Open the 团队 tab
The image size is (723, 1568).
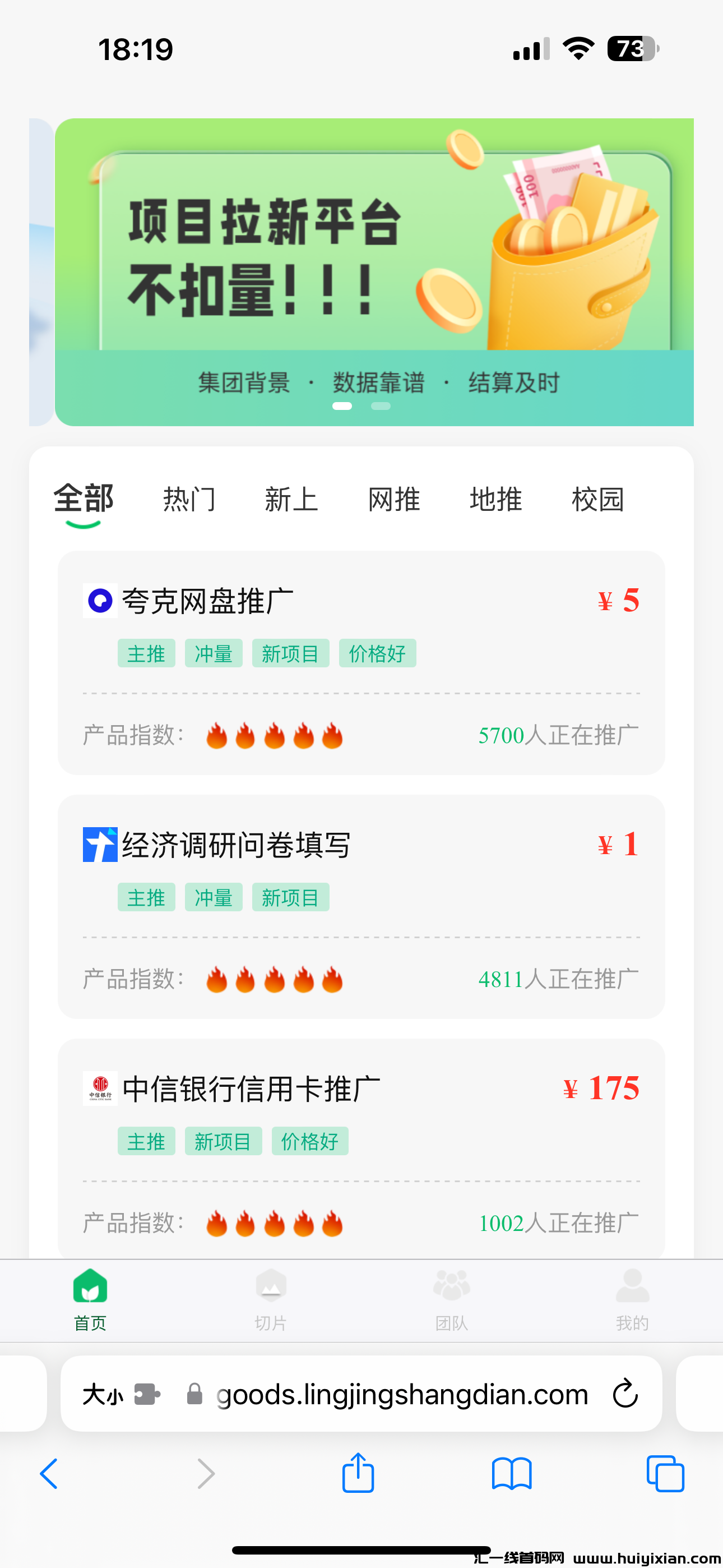pos(452,1299)
